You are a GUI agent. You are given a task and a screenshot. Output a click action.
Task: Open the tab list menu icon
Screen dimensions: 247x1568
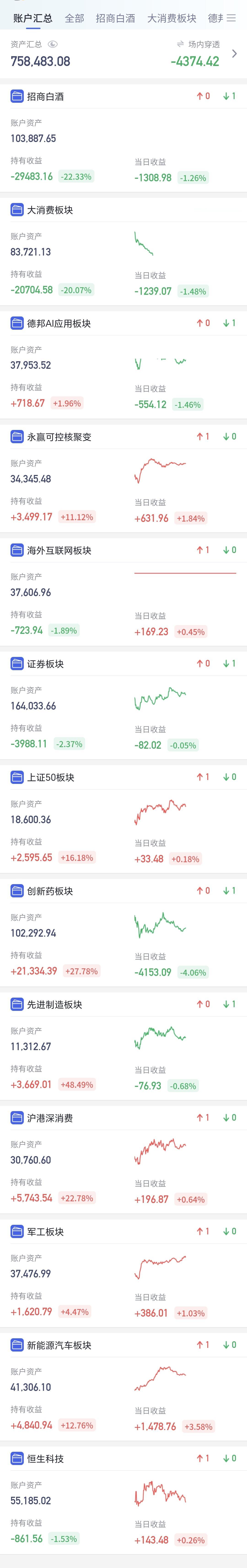(231, 18)
